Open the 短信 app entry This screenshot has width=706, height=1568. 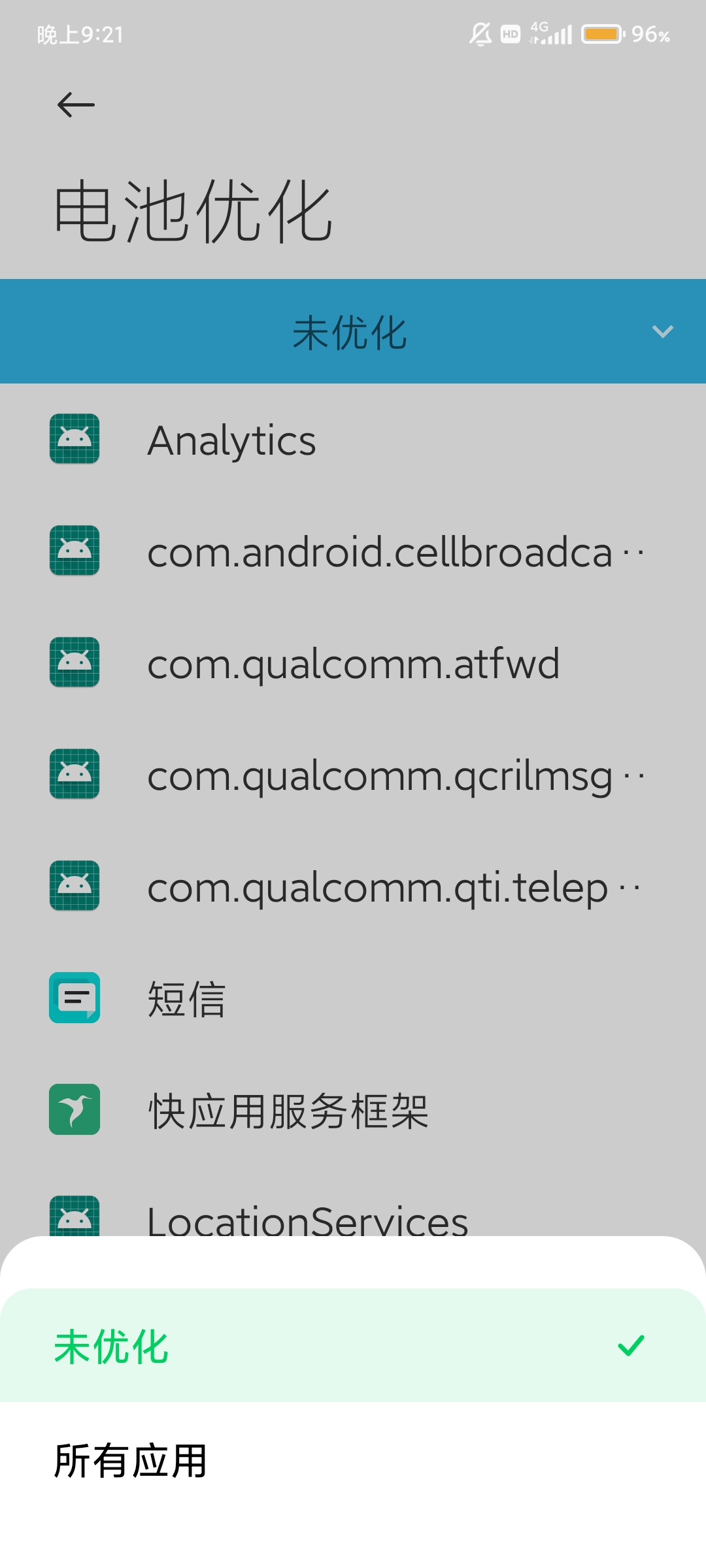point(353,998)
